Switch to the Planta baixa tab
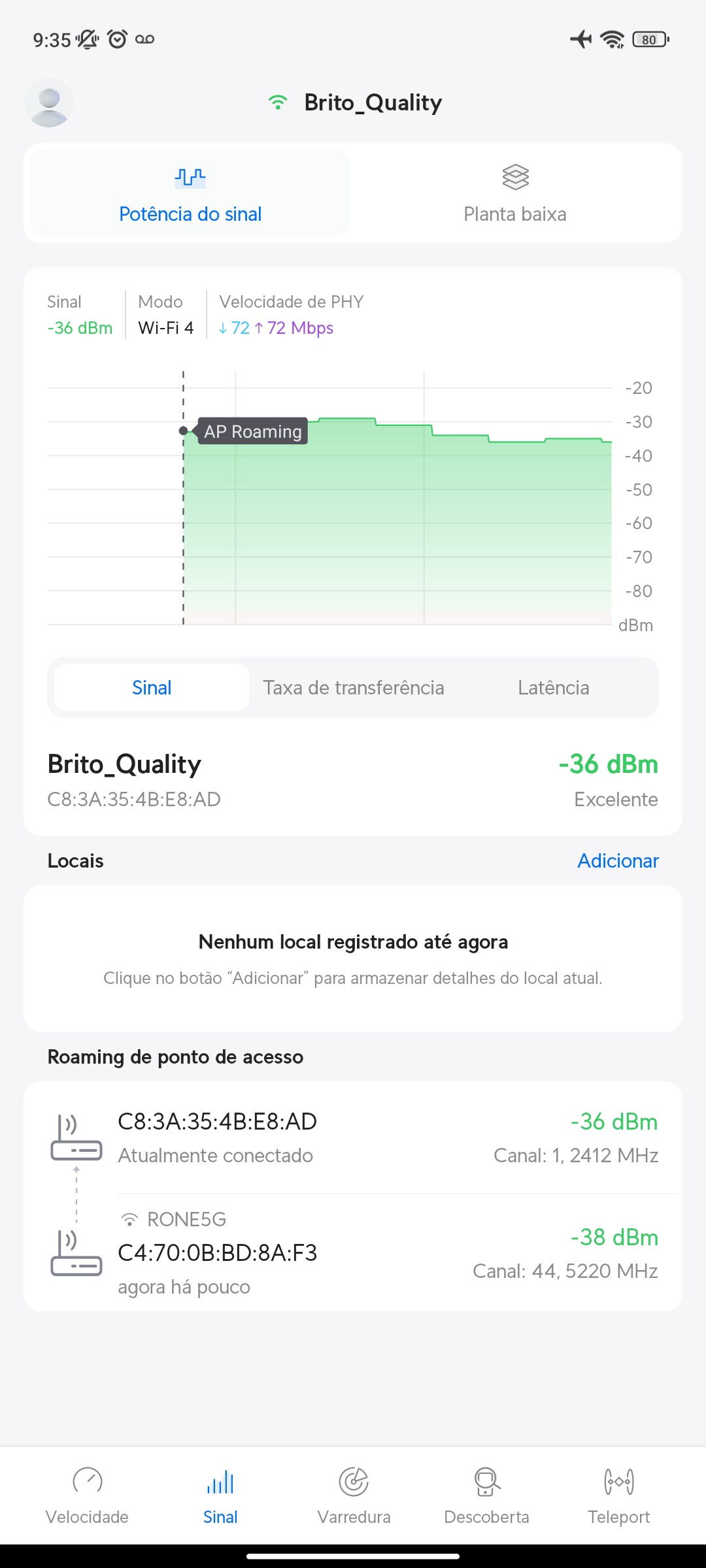 (515, 194)
